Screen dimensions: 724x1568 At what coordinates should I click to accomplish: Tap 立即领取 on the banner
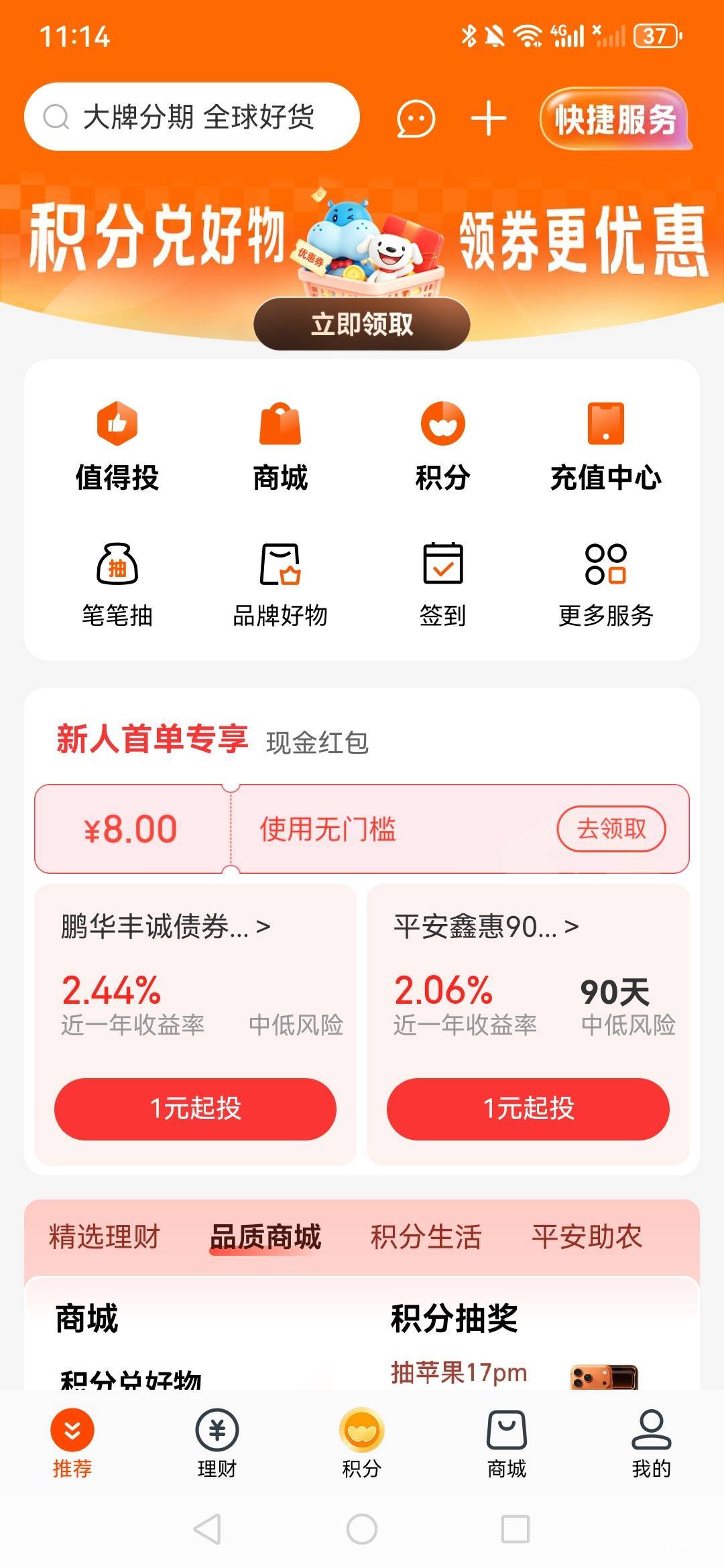[x=362, y=324]
